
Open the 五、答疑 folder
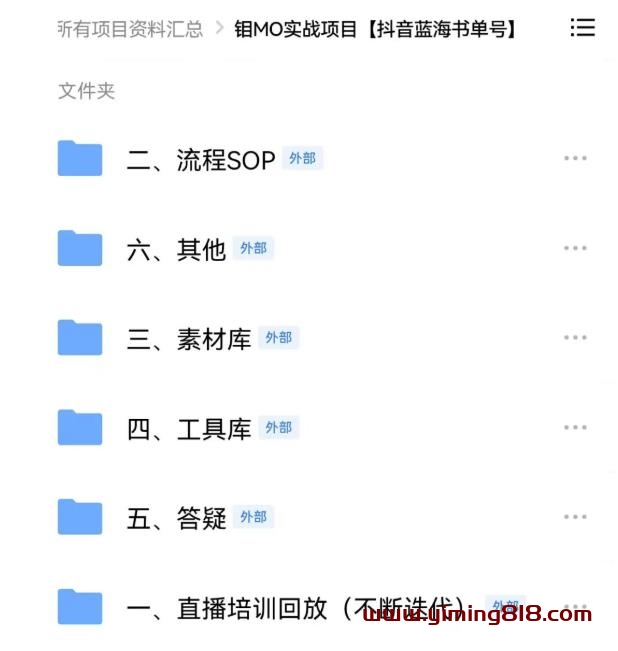(176, 519)
